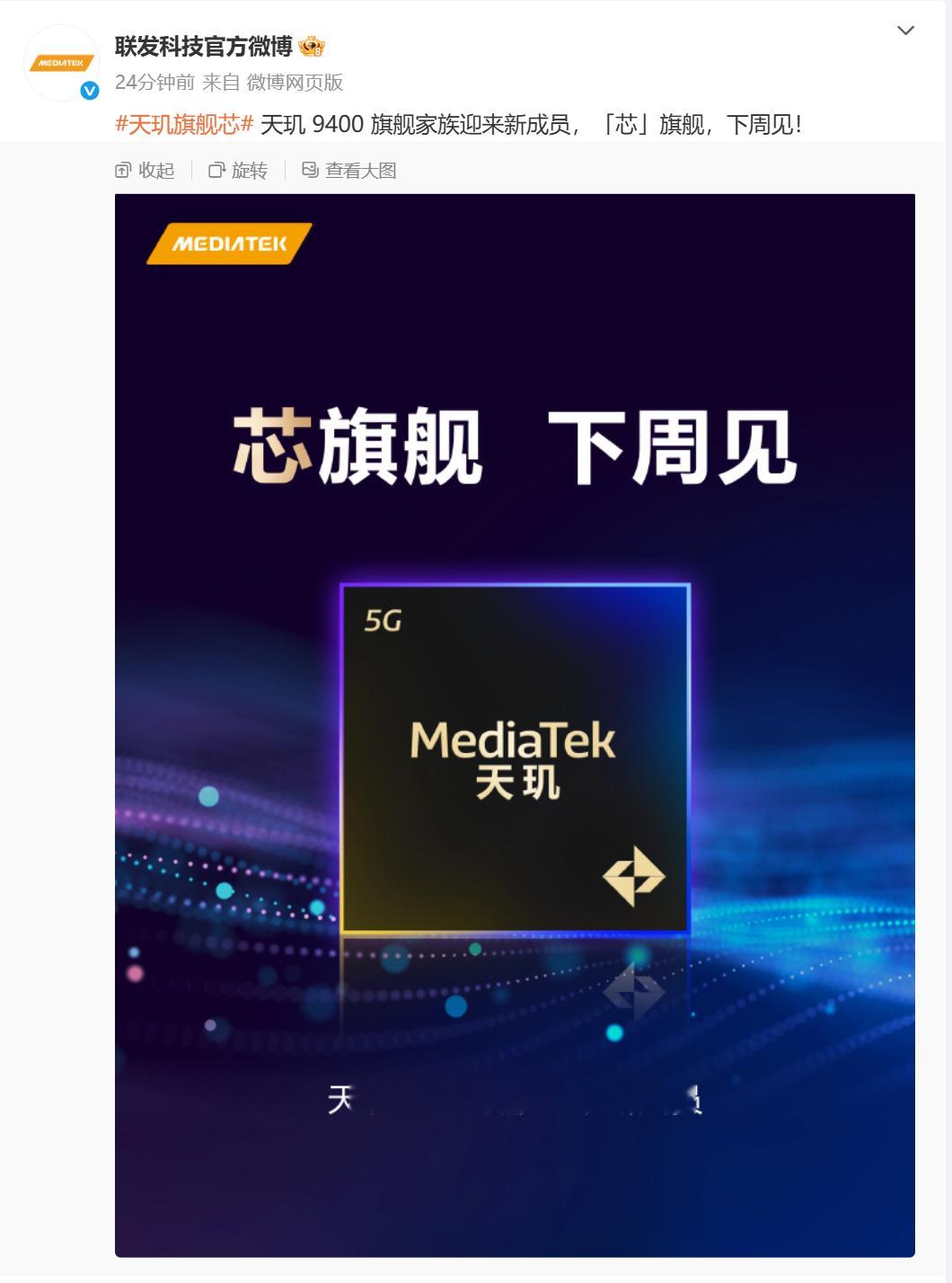The image size is (952, 1283).
Task: Rotate the image with 旋转
Action: pos(238,171)
